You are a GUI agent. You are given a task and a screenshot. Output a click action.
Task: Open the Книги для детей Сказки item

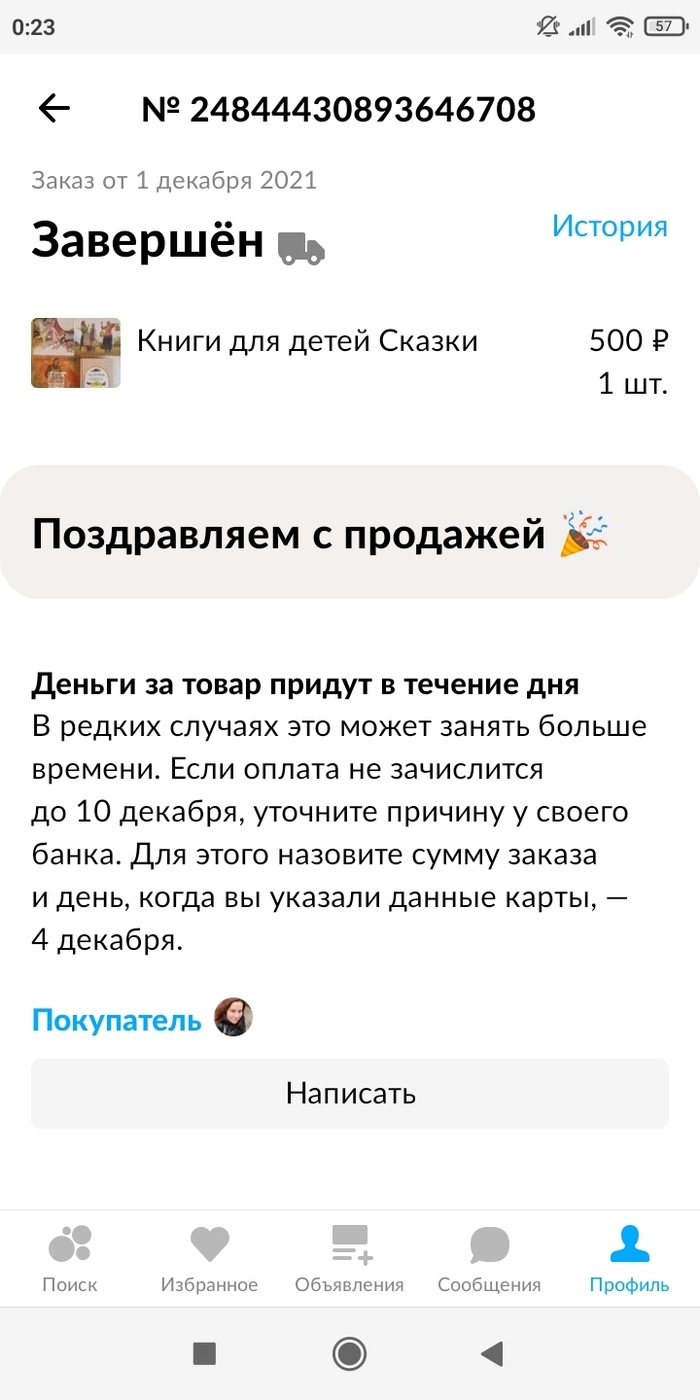click(x=306, y=342)
